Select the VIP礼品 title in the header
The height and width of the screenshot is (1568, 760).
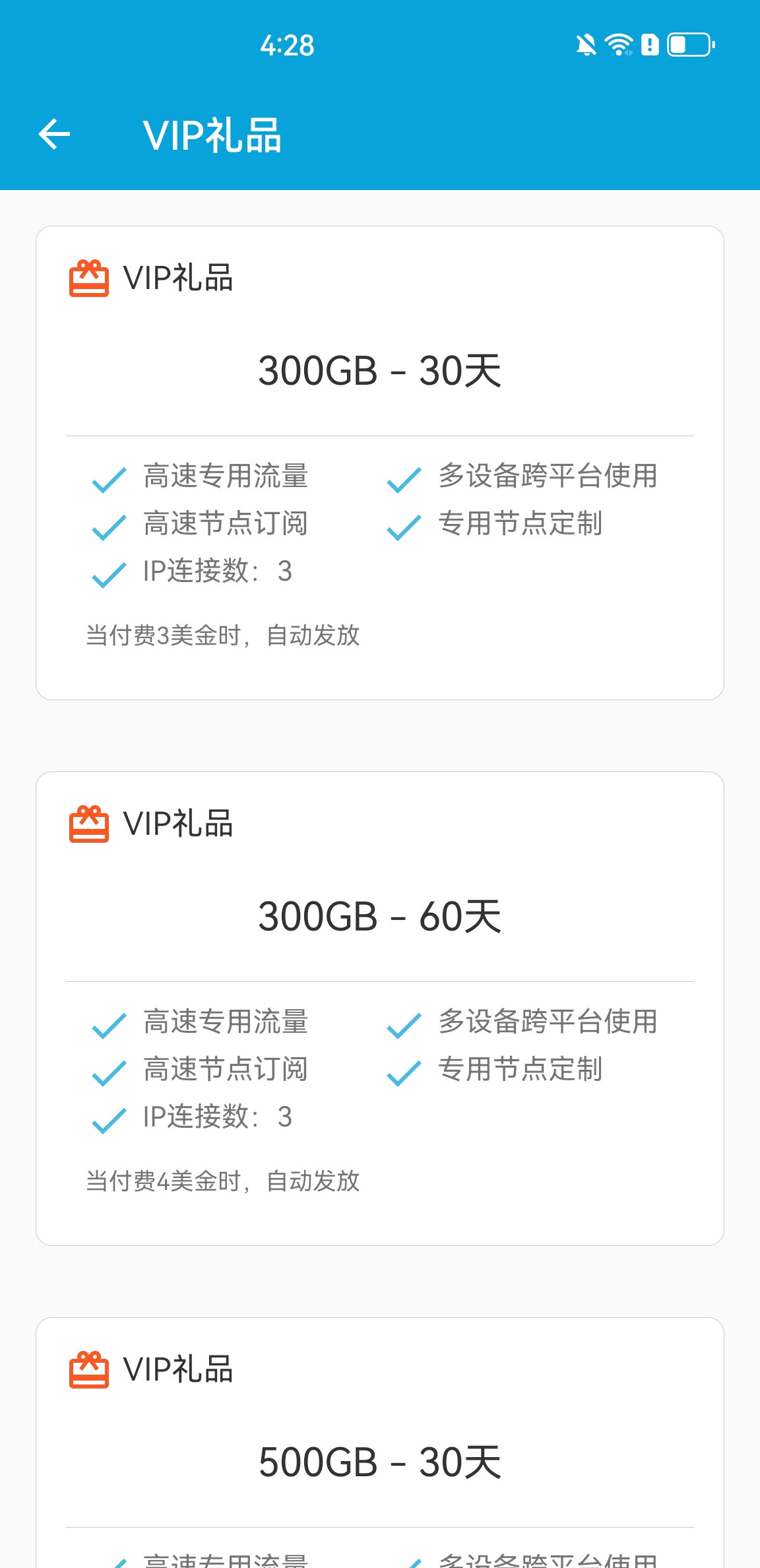212,135
